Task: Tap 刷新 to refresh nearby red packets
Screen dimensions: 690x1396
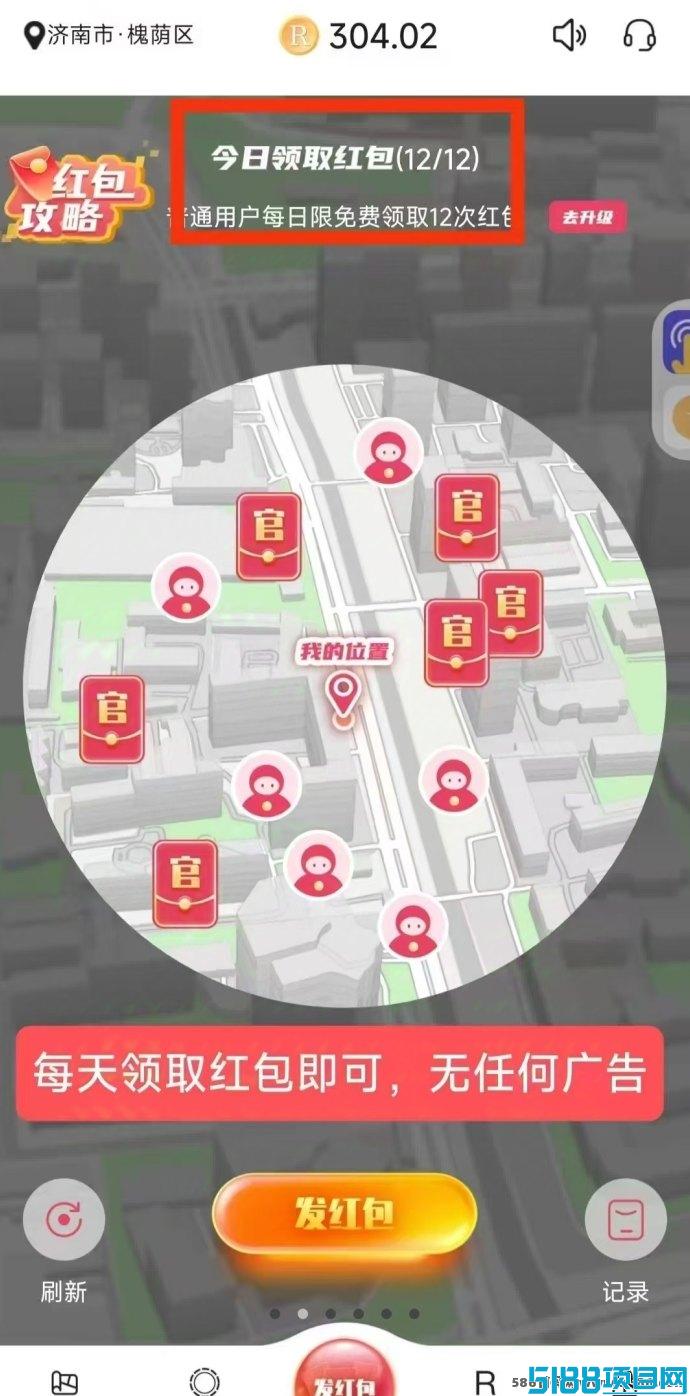Action: [64, 1221]
